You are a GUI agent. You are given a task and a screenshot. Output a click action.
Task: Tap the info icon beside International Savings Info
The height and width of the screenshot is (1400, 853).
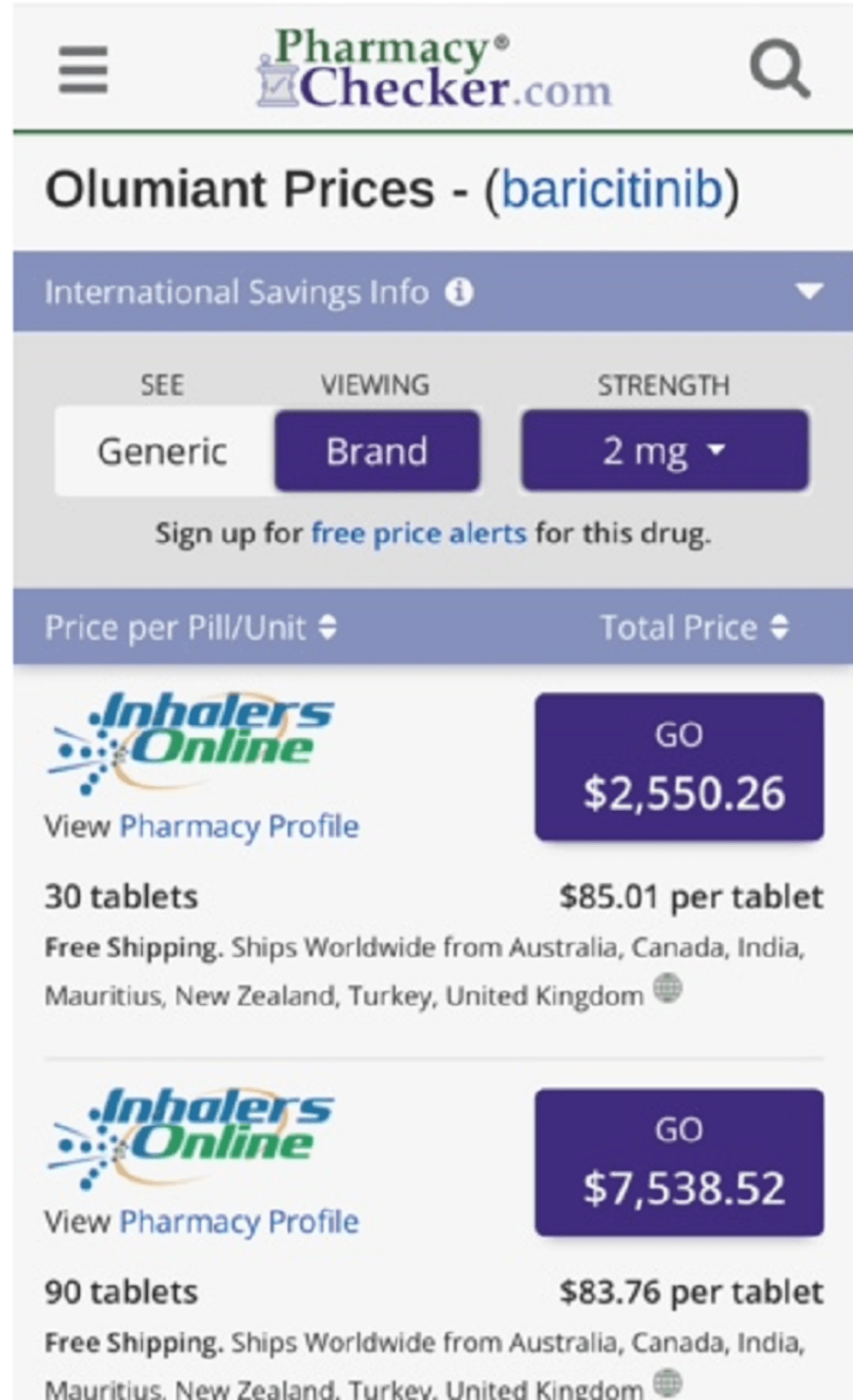click(x=460, y=291)
